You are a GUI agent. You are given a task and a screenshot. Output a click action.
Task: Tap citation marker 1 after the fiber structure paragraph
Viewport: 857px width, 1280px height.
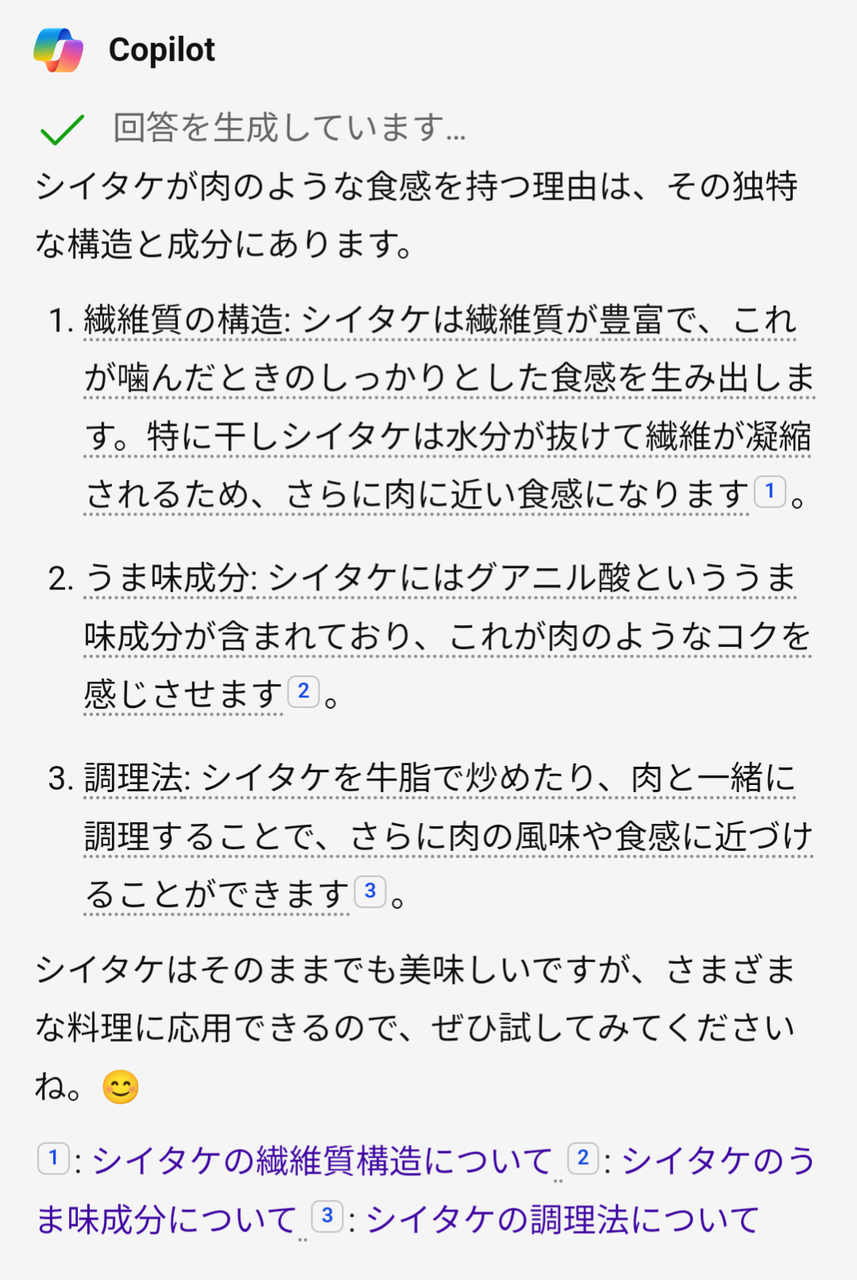click(769, 492)
